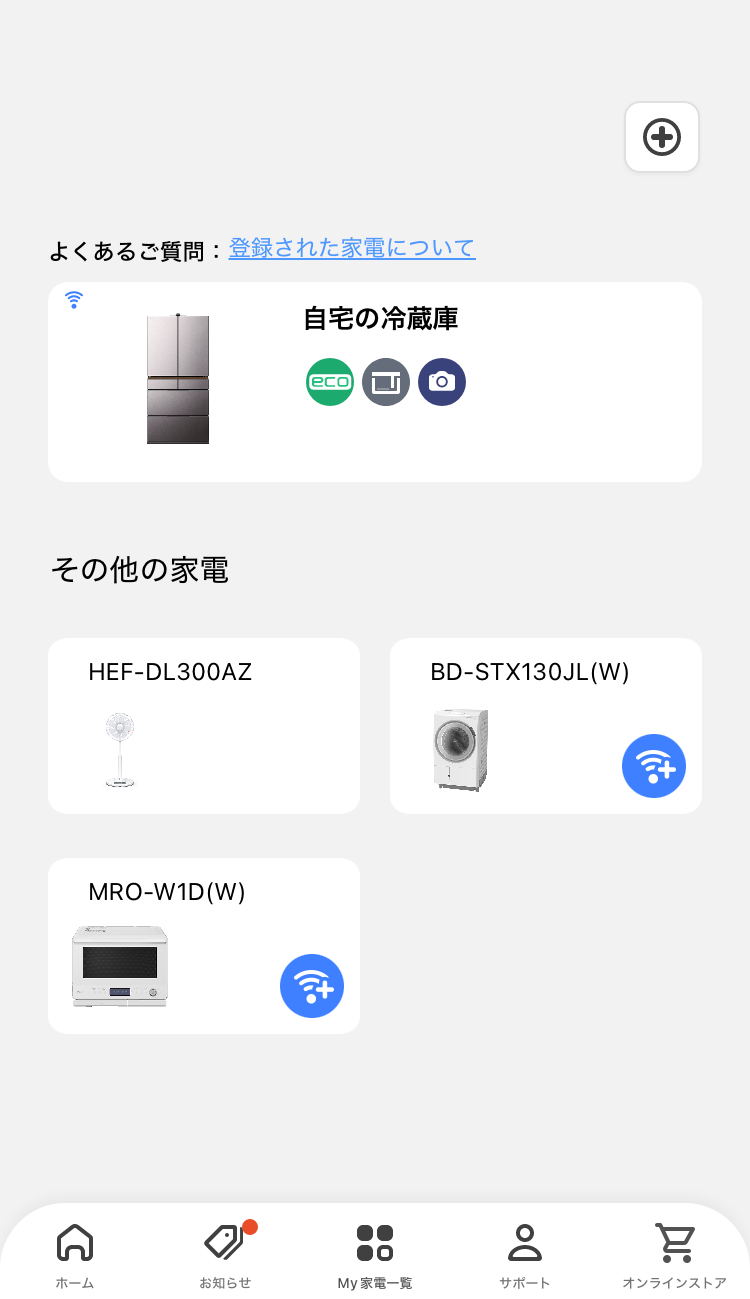Open the 登録された家電について FAQ link
This screenshot has width=750, height=1299.
click(351, 247)
